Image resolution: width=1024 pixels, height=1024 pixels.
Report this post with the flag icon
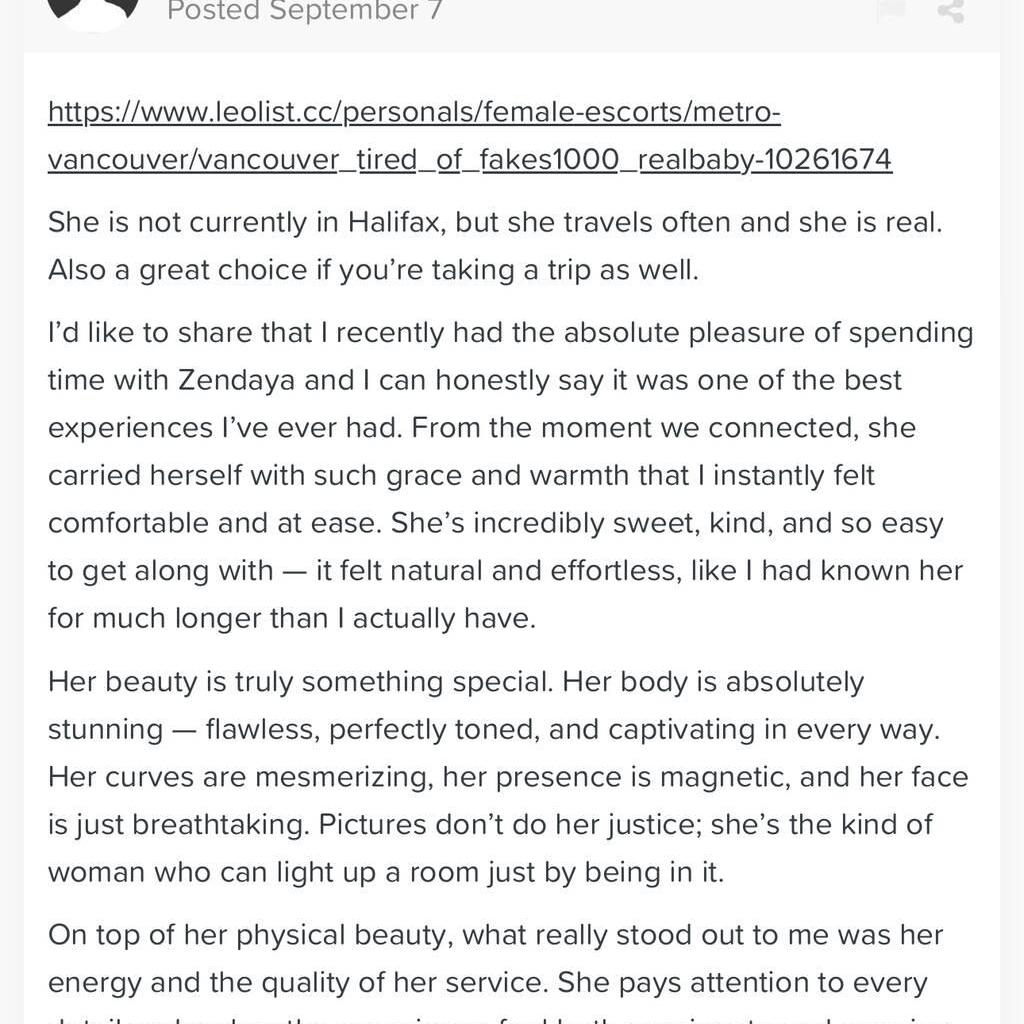(890, 11)
